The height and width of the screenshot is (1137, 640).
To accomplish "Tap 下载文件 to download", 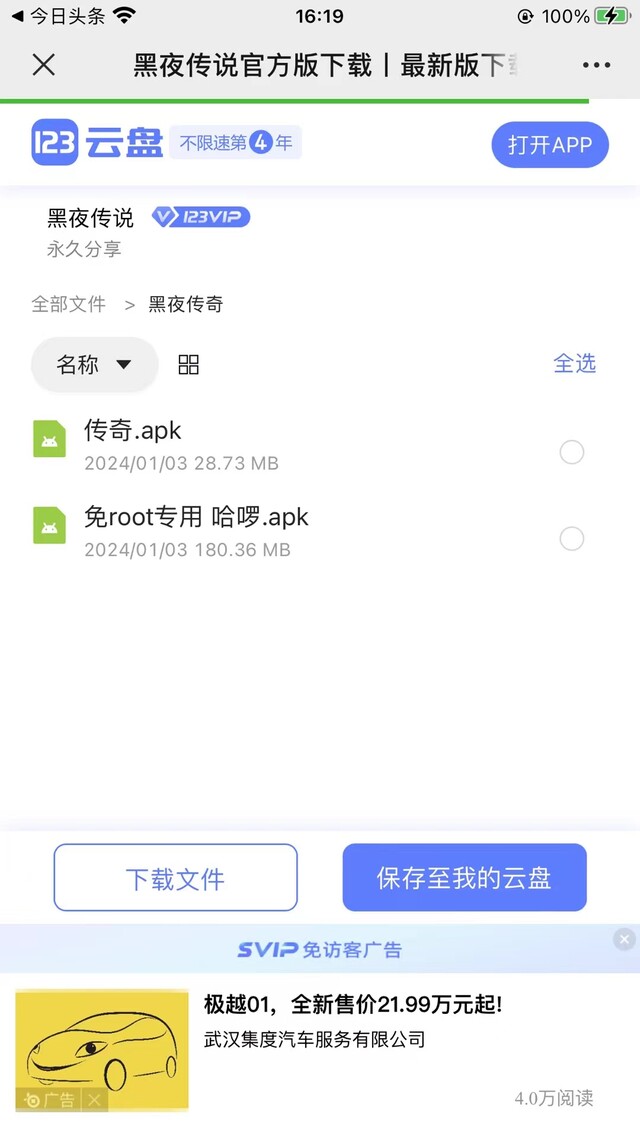I will [x=175, y=877].
